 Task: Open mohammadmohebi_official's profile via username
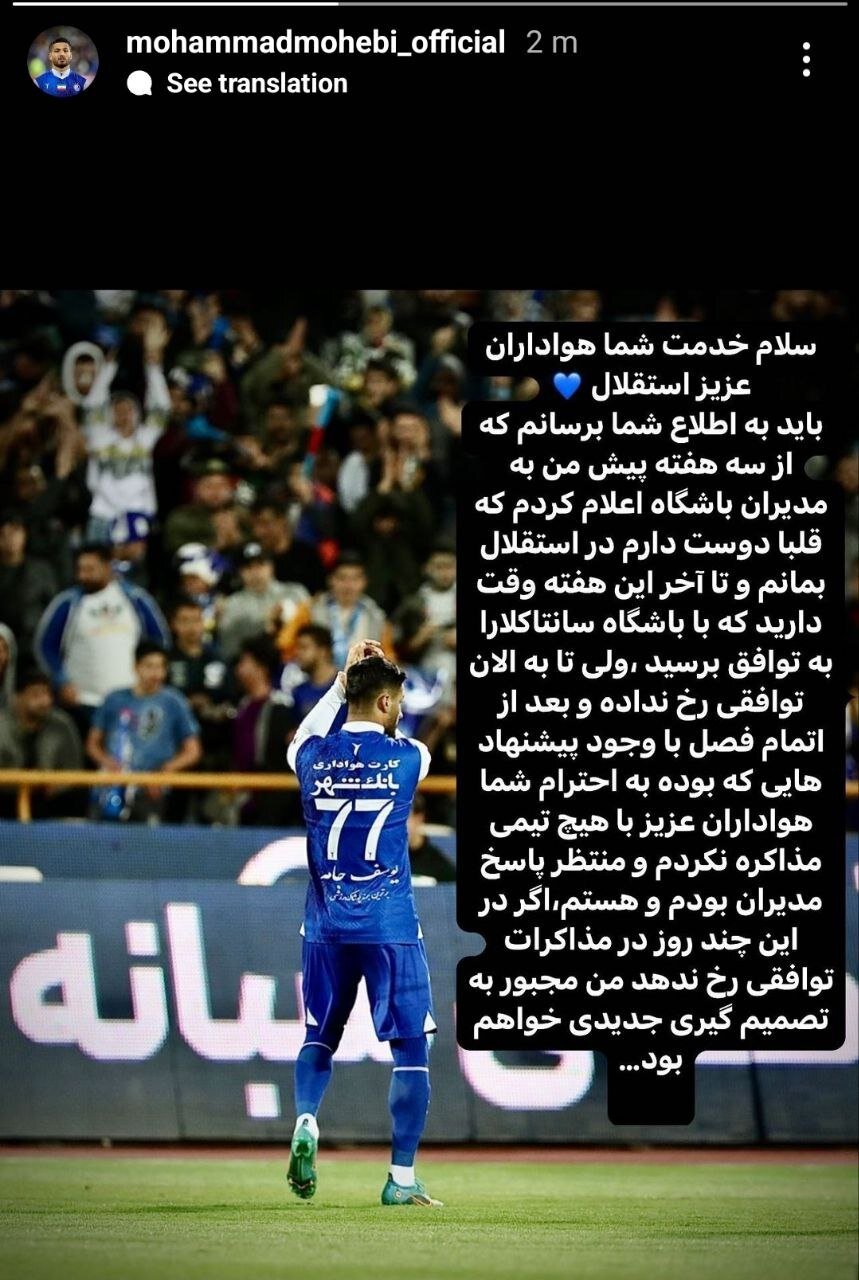(315, 43)
